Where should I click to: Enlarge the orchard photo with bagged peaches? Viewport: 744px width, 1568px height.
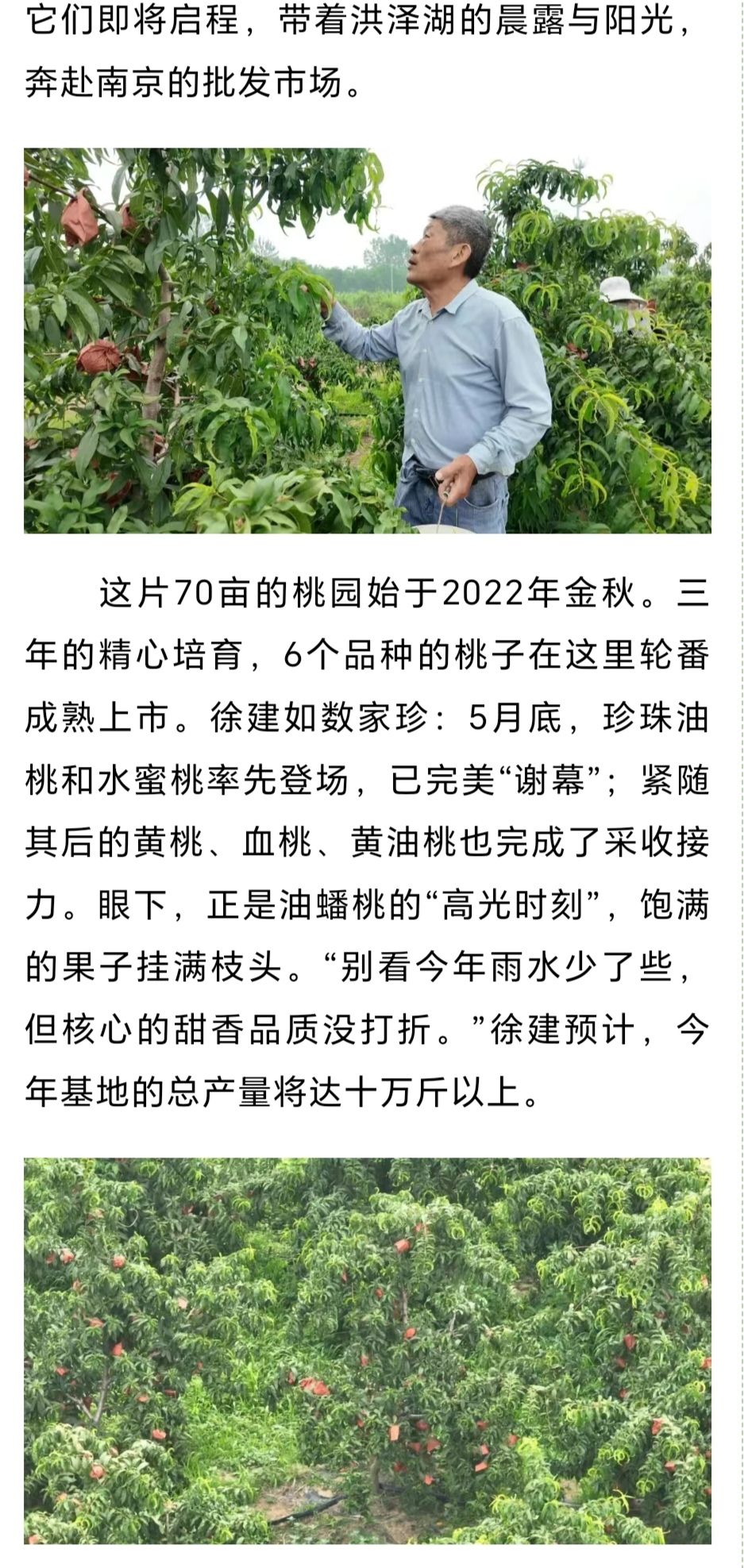coord(368,1350)
